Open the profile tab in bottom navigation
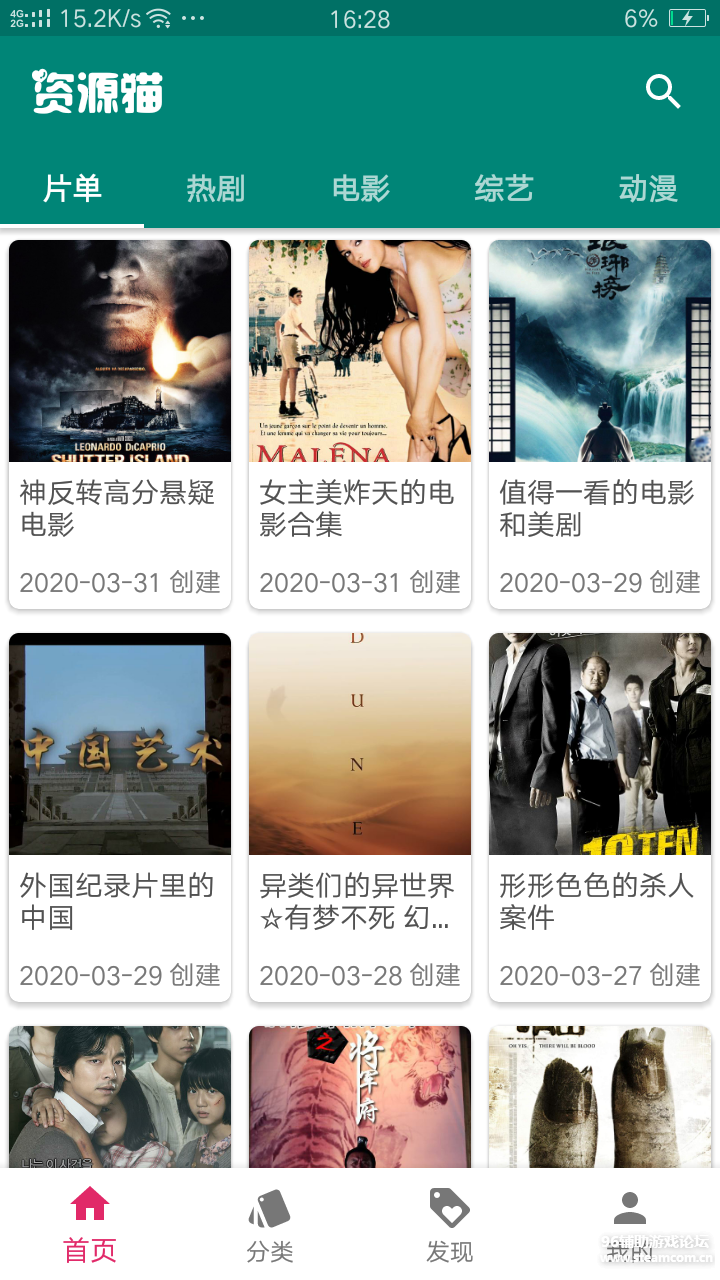720x1280 pixels. point(630,1225)
